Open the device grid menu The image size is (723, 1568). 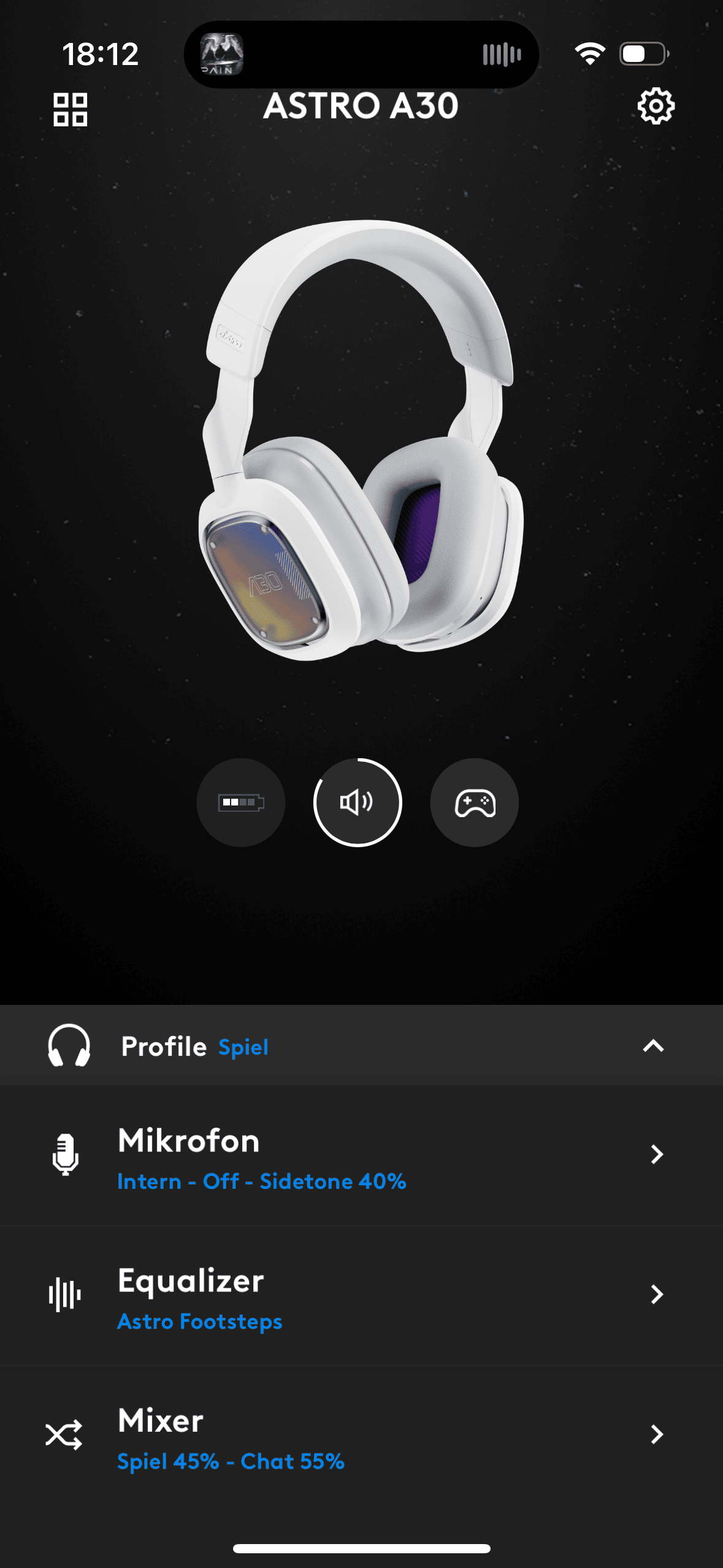coord(71,110)
